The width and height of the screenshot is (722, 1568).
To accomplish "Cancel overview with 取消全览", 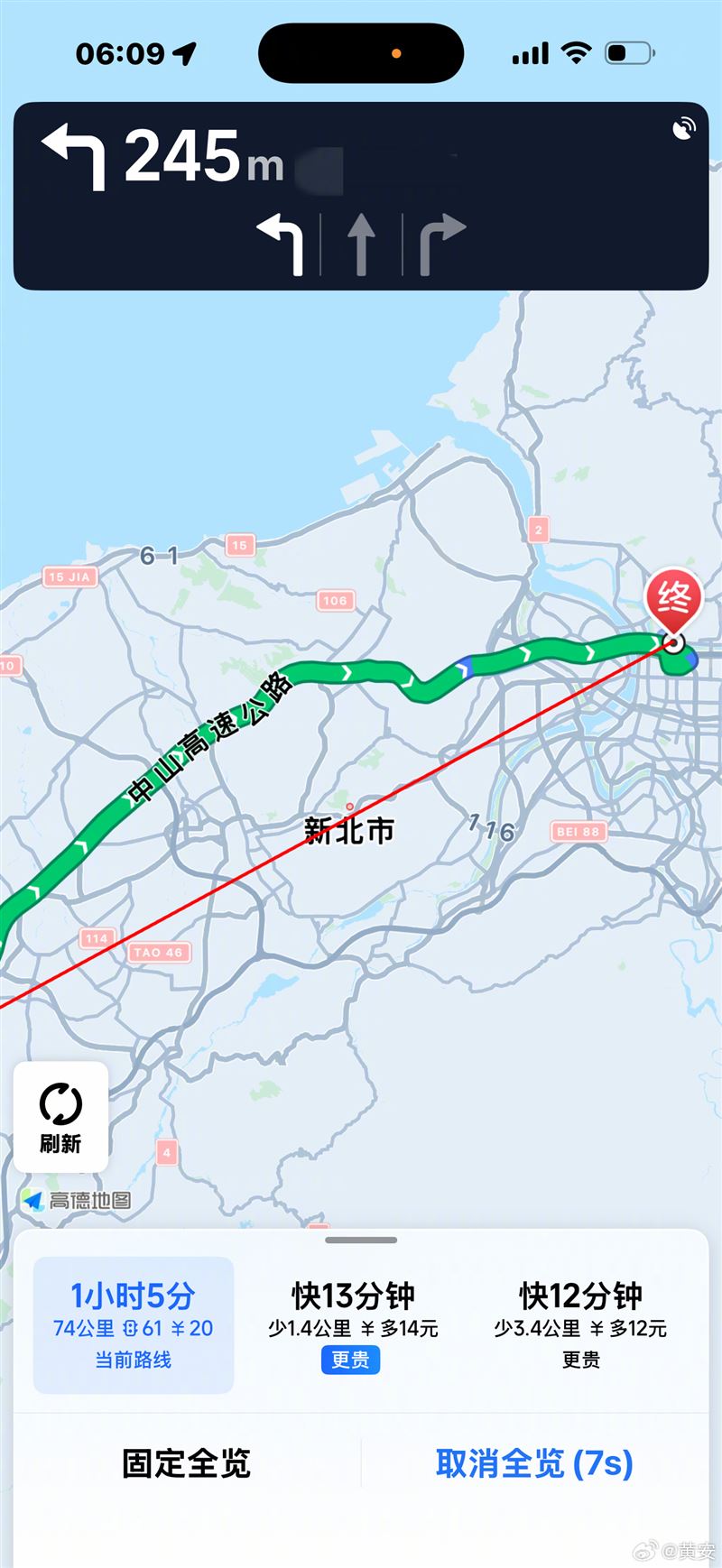I will 534,1463.
